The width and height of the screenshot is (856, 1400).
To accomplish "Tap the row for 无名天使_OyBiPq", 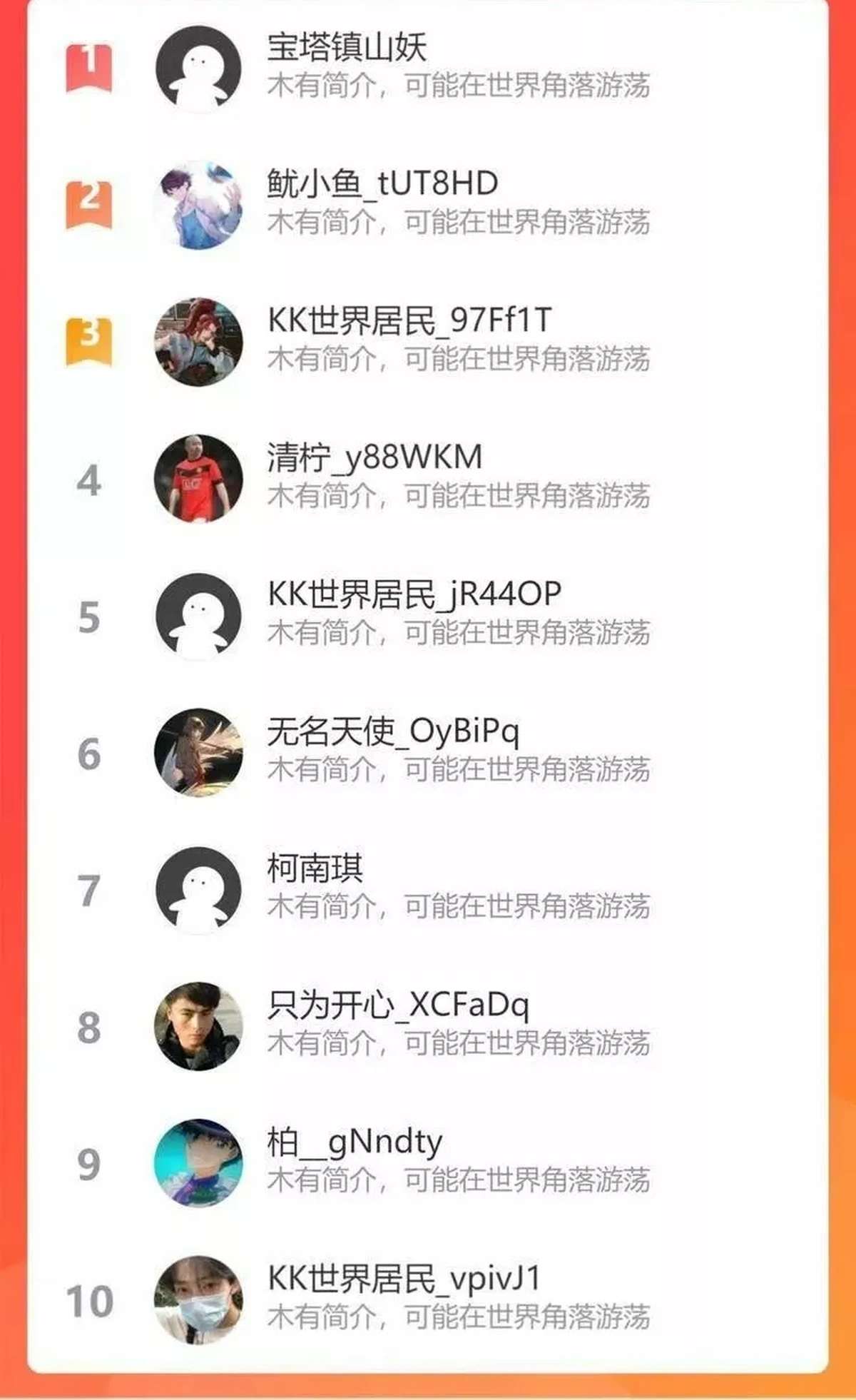I will pyautogui.click(x=428, y=753).
